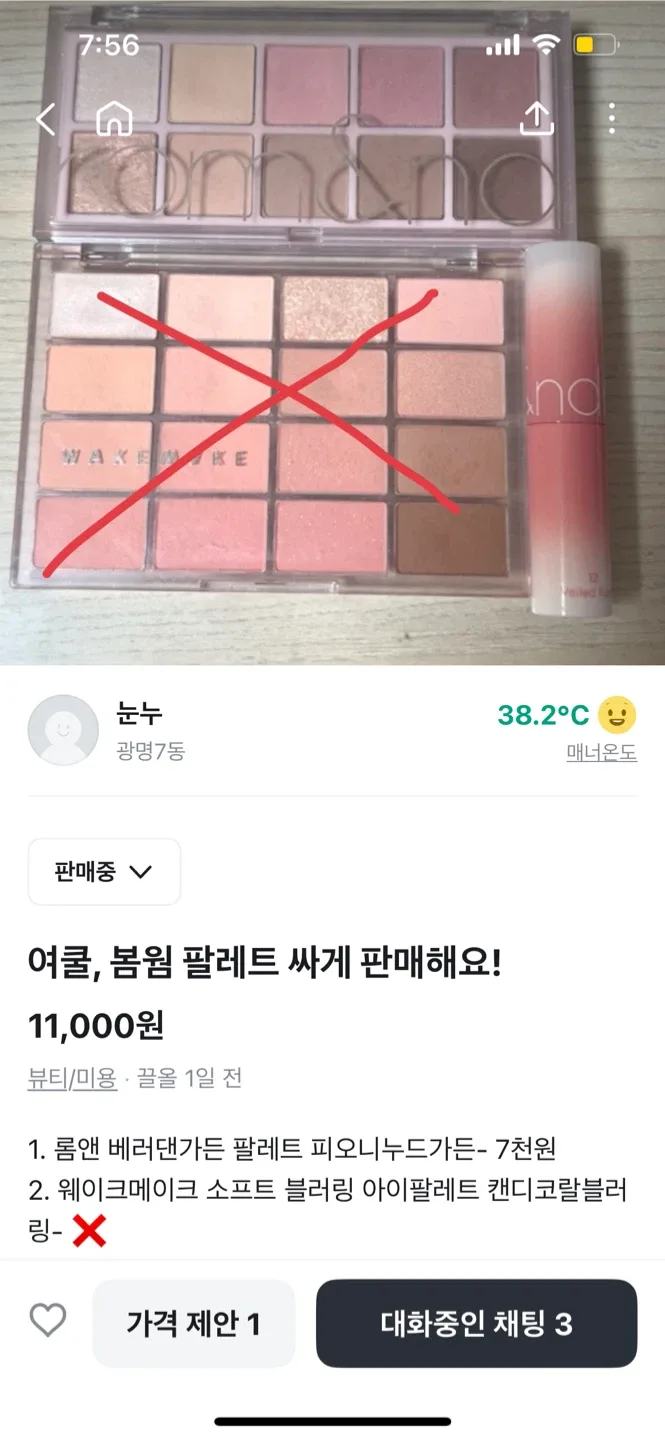665x1440 pixels.
Task: Go back using the back arrow
Action: coord(45,120)
